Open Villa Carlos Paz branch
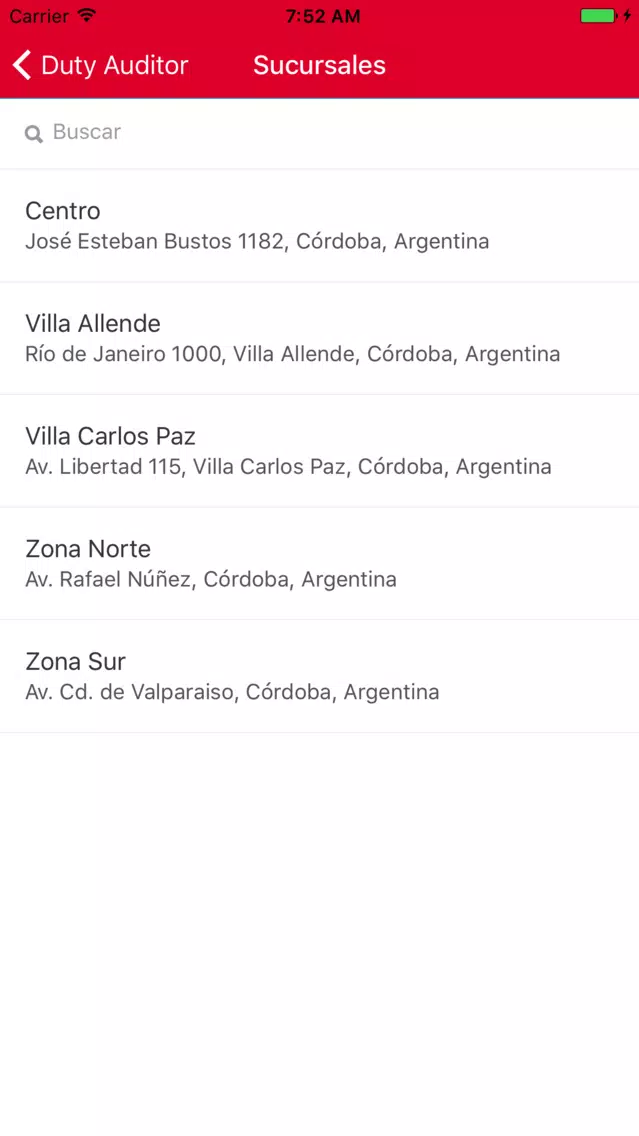 [x=320, y=451]
